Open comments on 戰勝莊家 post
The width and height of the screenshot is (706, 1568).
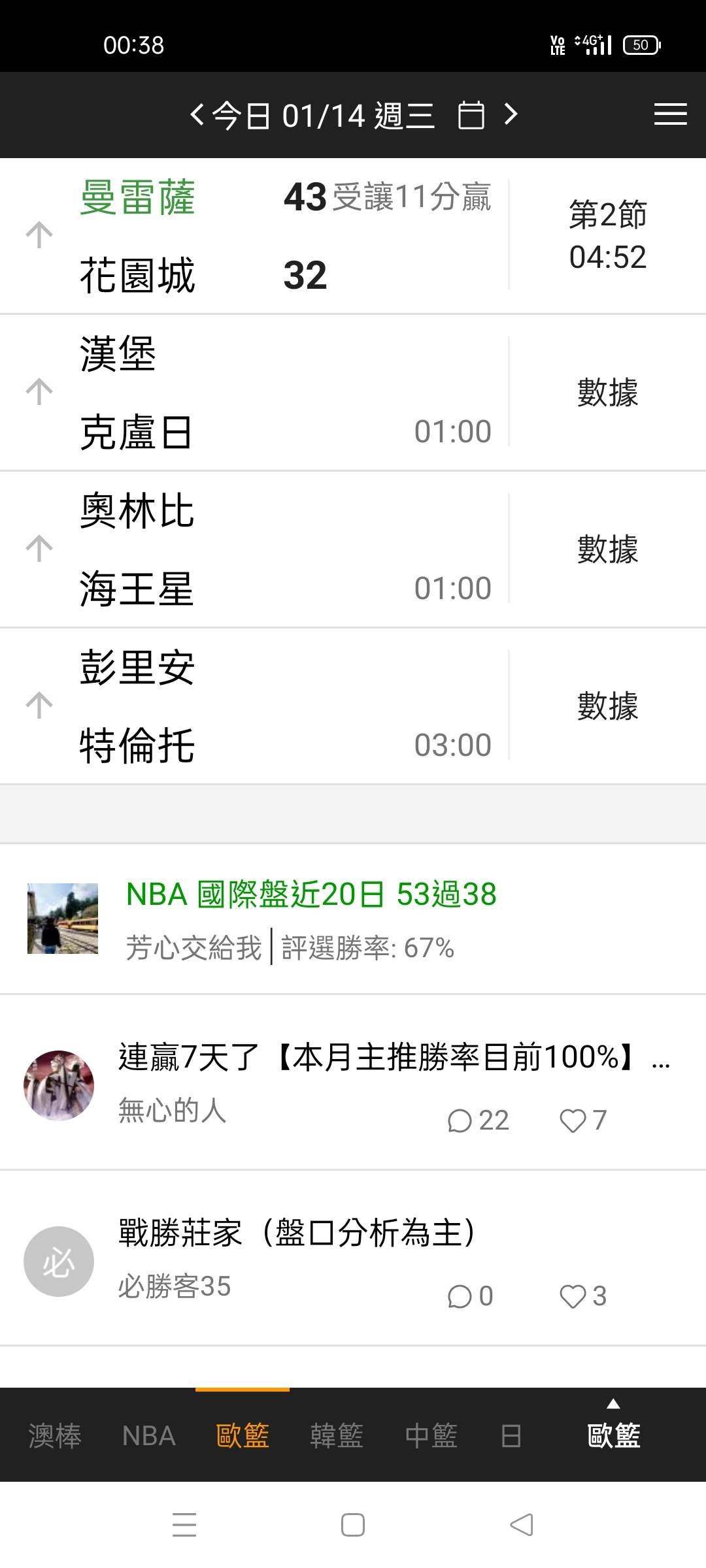pos(470,1296)
